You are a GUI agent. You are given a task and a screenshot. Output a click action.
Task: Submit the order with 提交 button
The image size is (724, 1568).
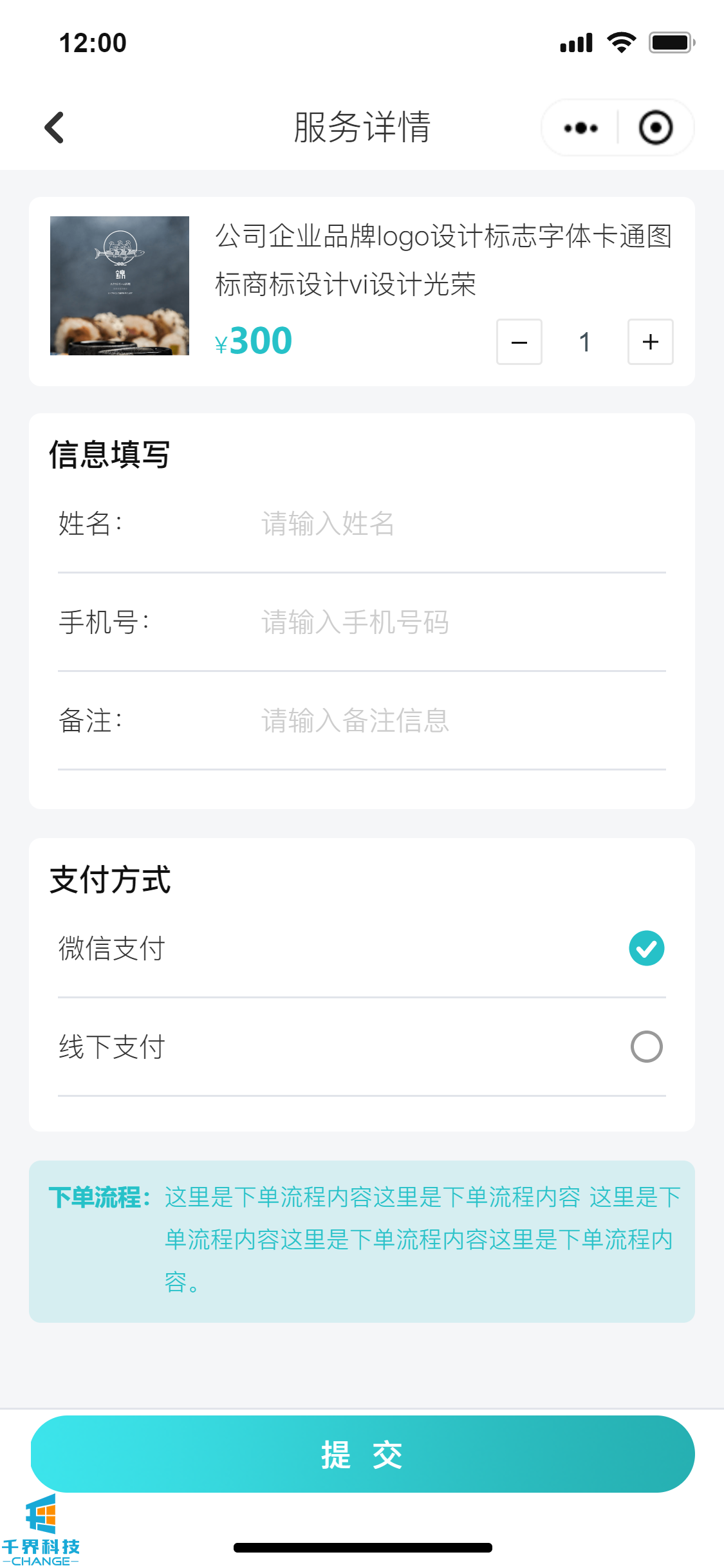362,1454
